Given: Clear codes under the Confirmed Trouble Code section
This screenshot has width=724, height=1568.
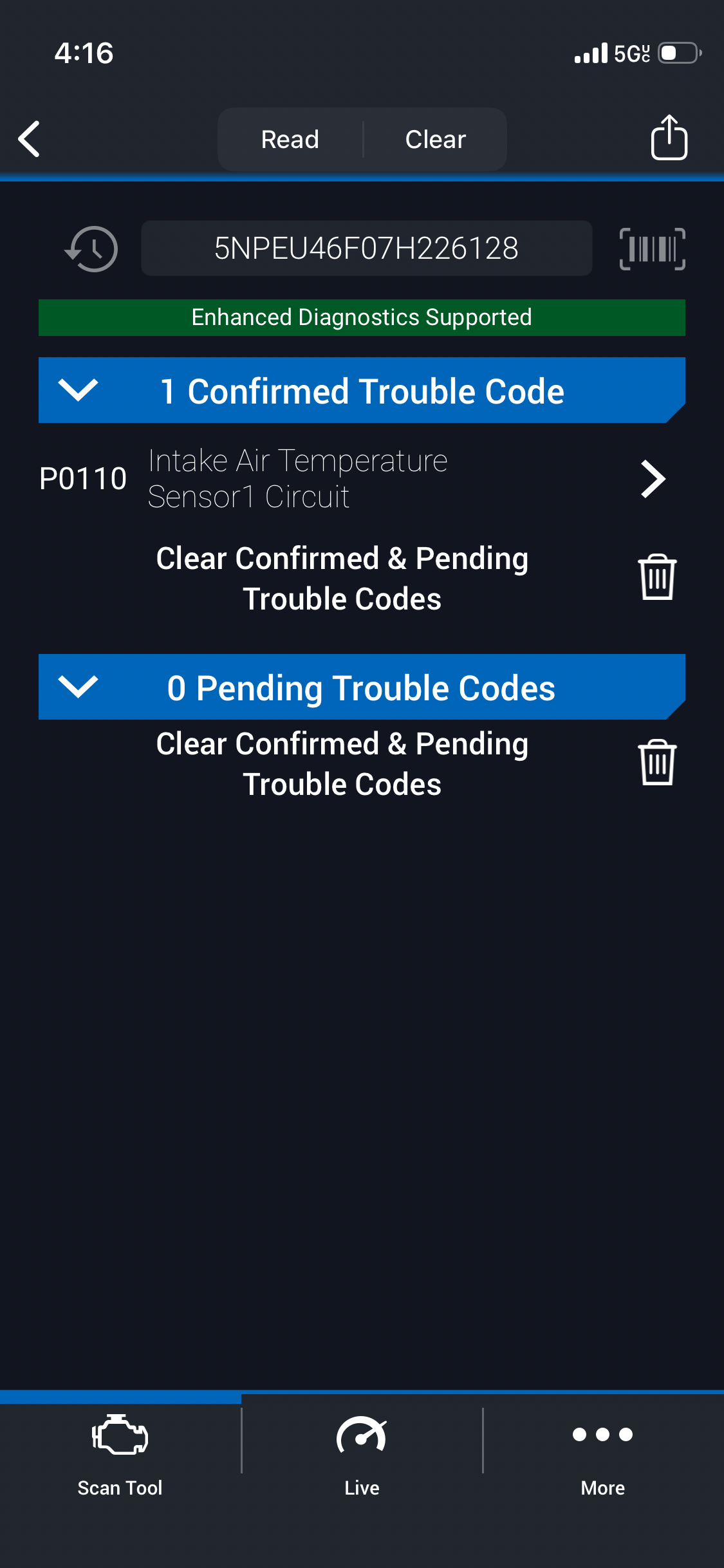Looking at the screenshot, I should [x=657, y=577].
